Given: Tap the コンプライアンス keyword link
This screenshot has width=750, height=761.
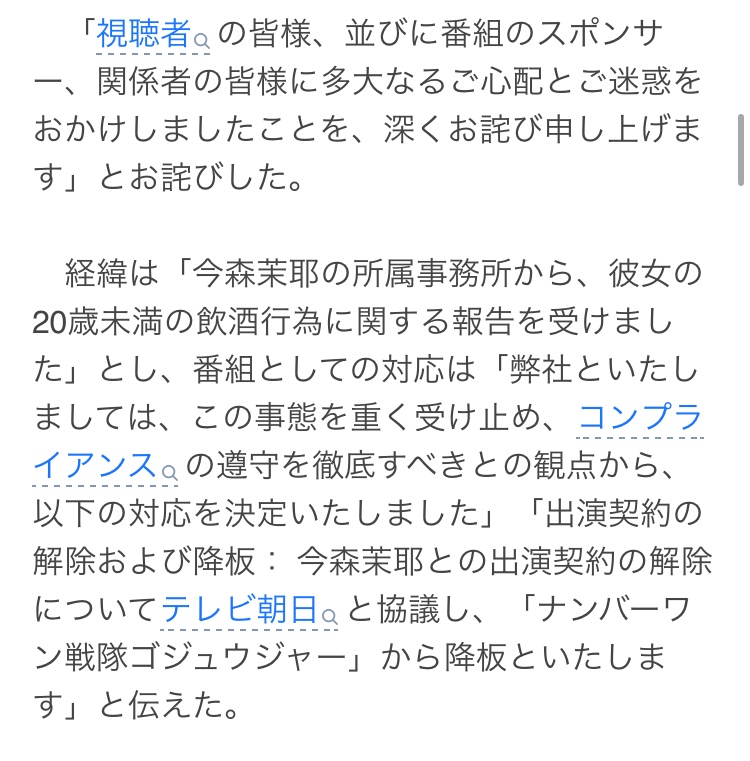Looking at the screenshot, I should 640,418.
